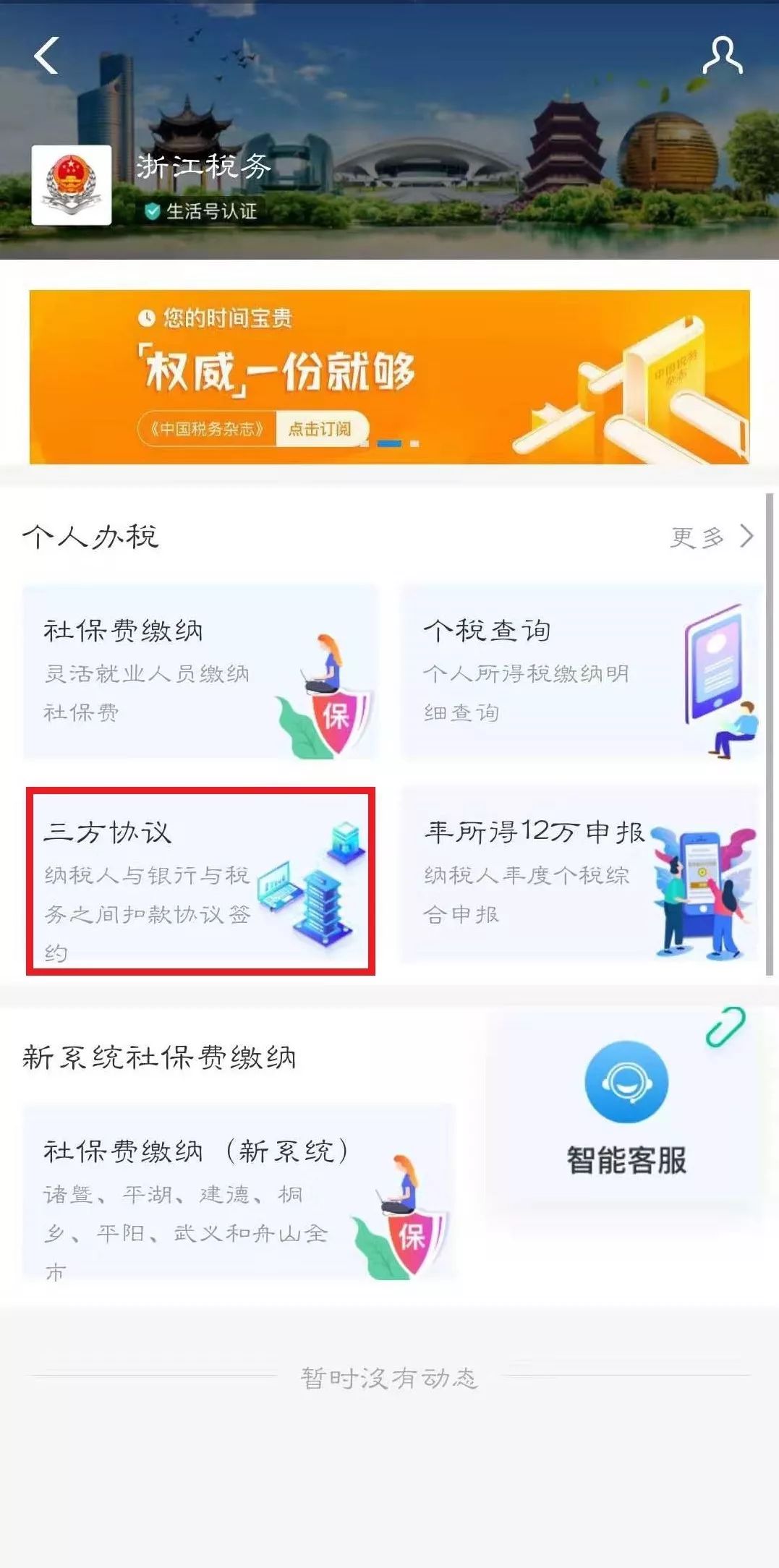Open 年所得12万申报 card

click(x=581, y=875)
